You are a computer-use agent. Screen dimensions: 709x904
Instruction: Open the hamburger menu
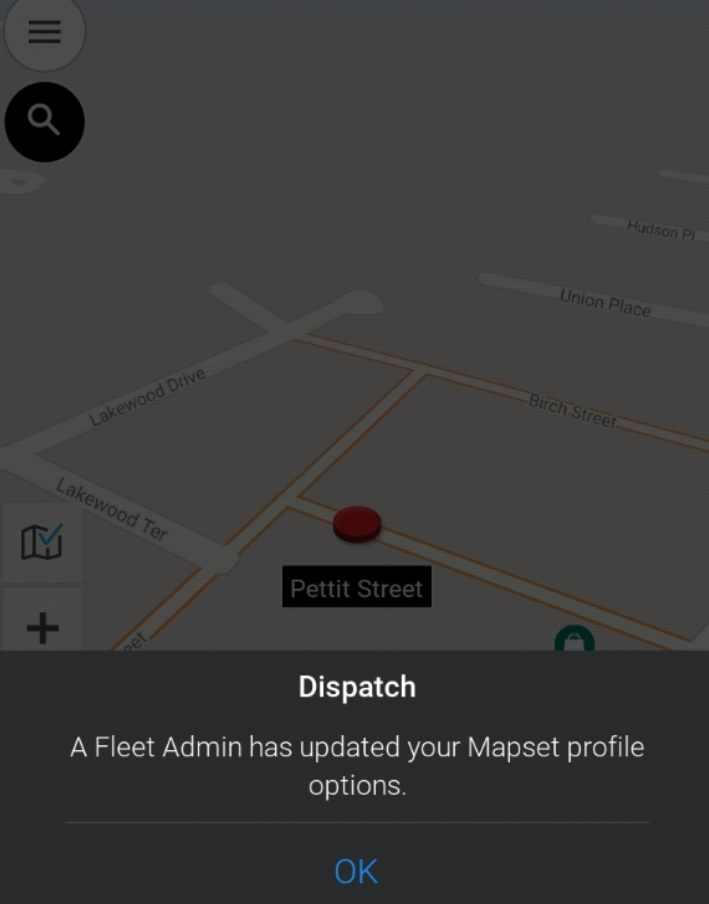44,32
